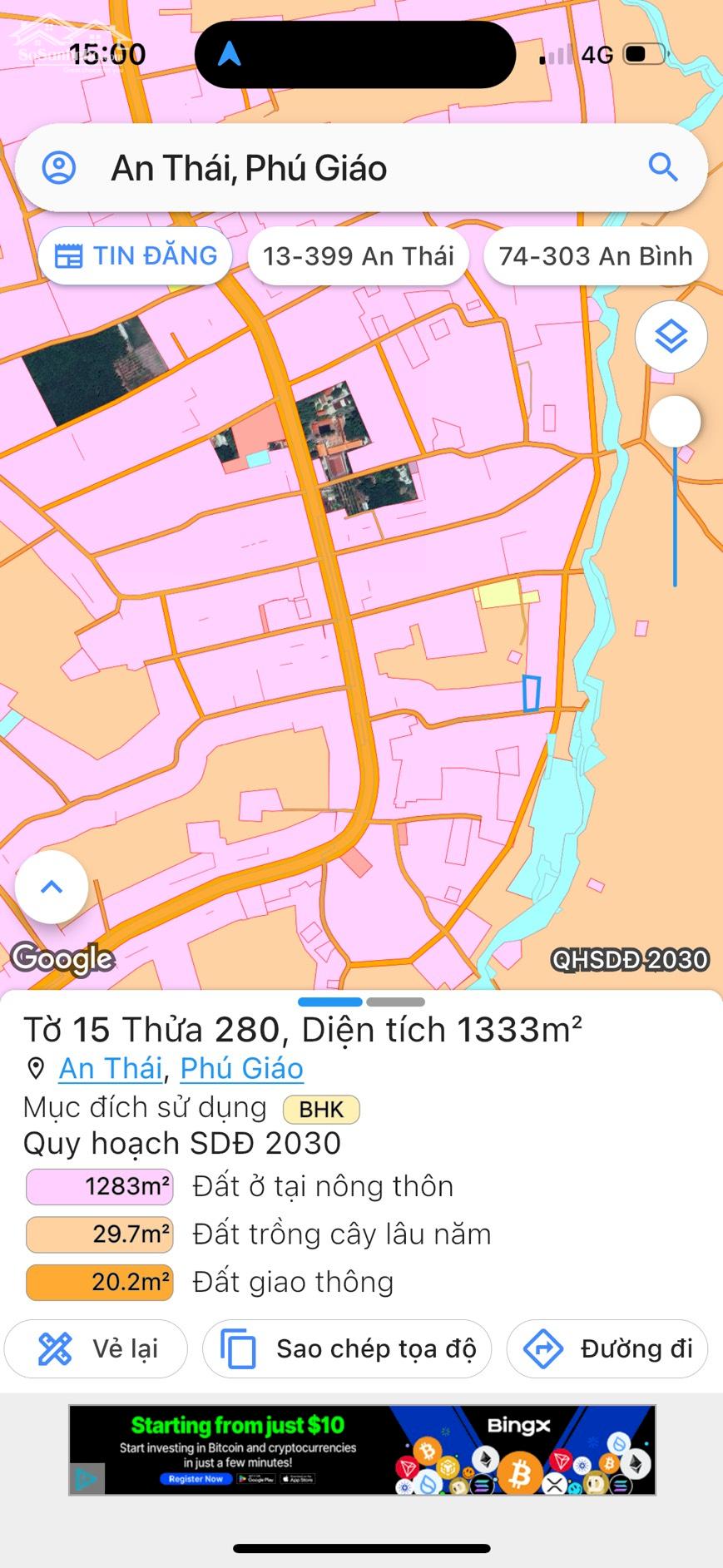
Task: Expand the BHK land-use badge
Action: (320, 1109)
